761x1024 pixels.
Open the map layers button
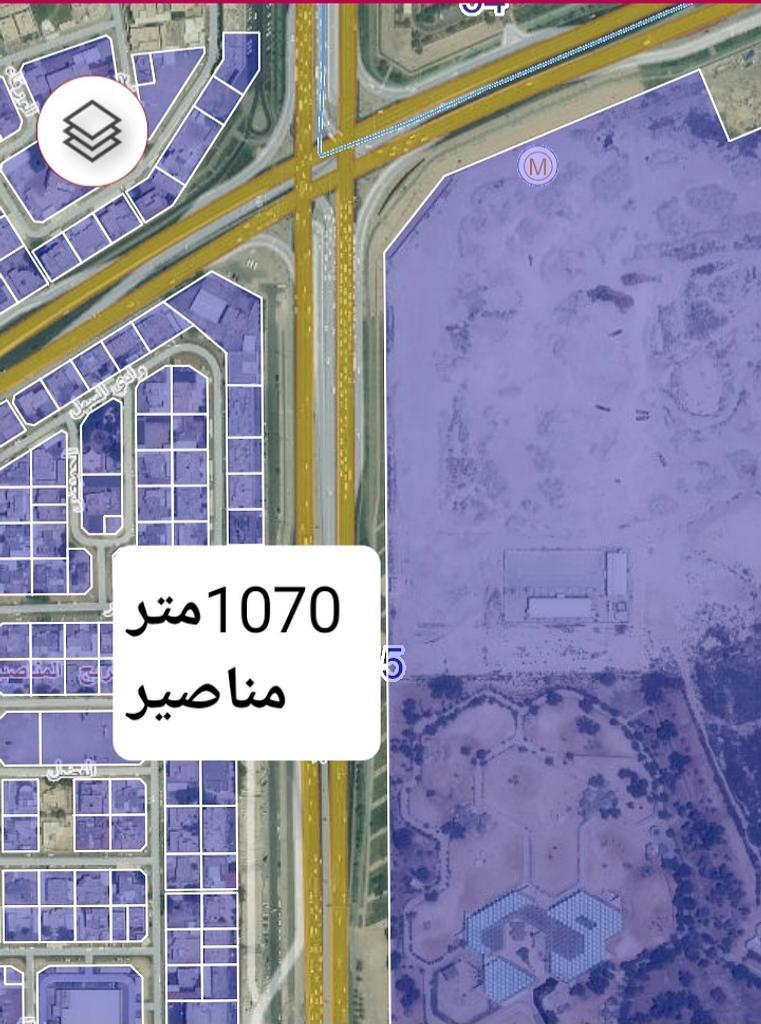pos(92,131)
